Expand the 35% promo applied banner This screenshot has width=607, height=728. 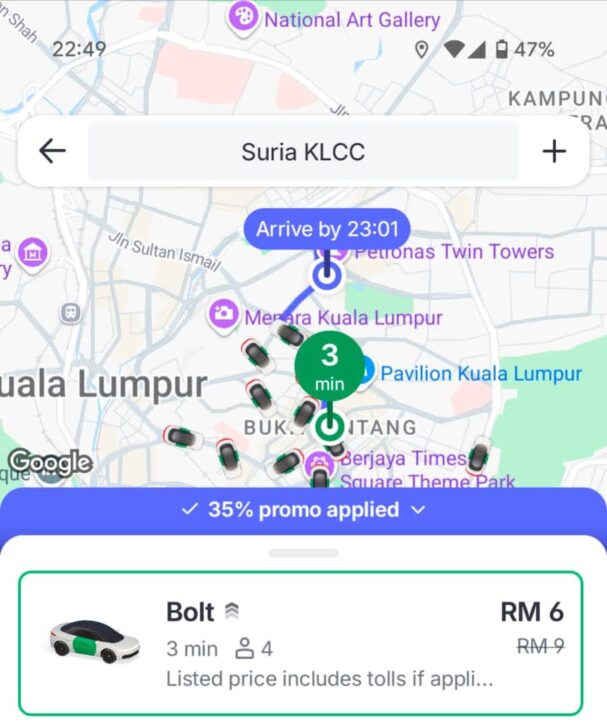click(x=303, y=510)
